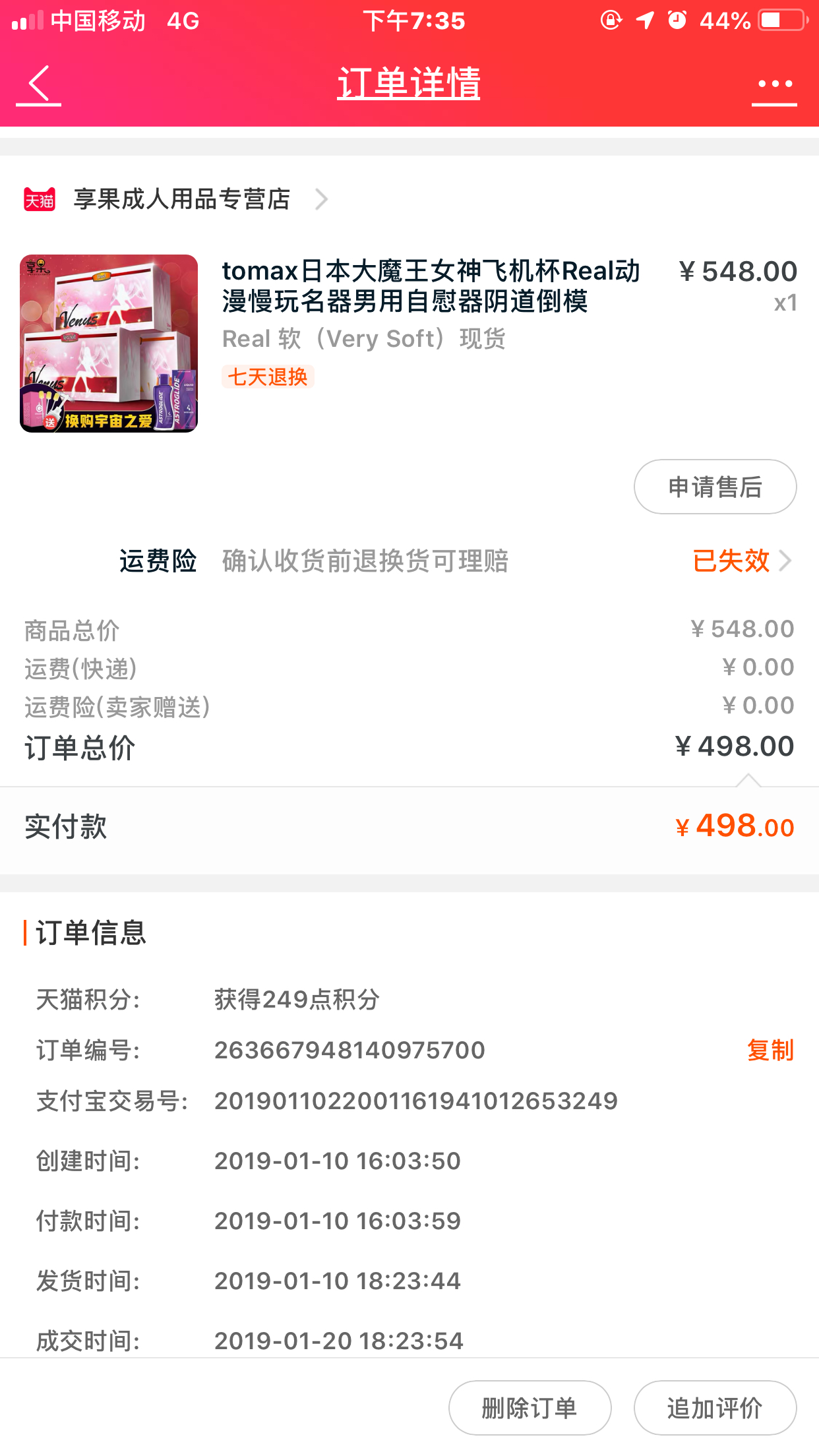Viewport: 819px width, 1456px height.
Task: Open the three-dot overflow menu
Action: click(x=774, y=85)
